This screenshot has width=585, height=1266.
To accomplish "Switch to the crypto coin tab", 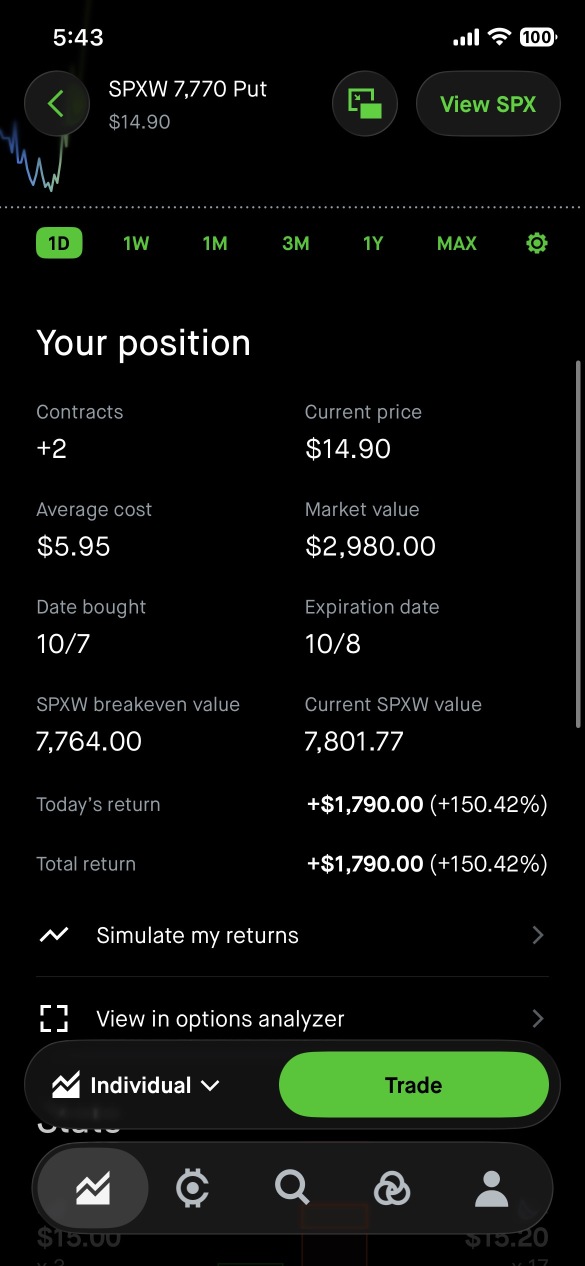I will click(x=192, y=1188).
